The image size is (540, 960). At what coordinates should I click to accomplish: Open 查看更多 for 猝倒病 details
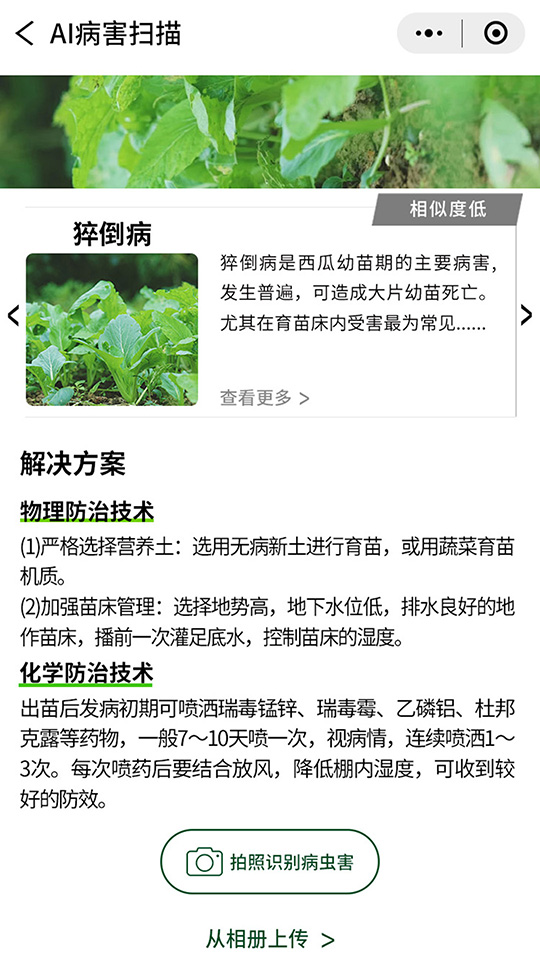[x=264, y=398]
